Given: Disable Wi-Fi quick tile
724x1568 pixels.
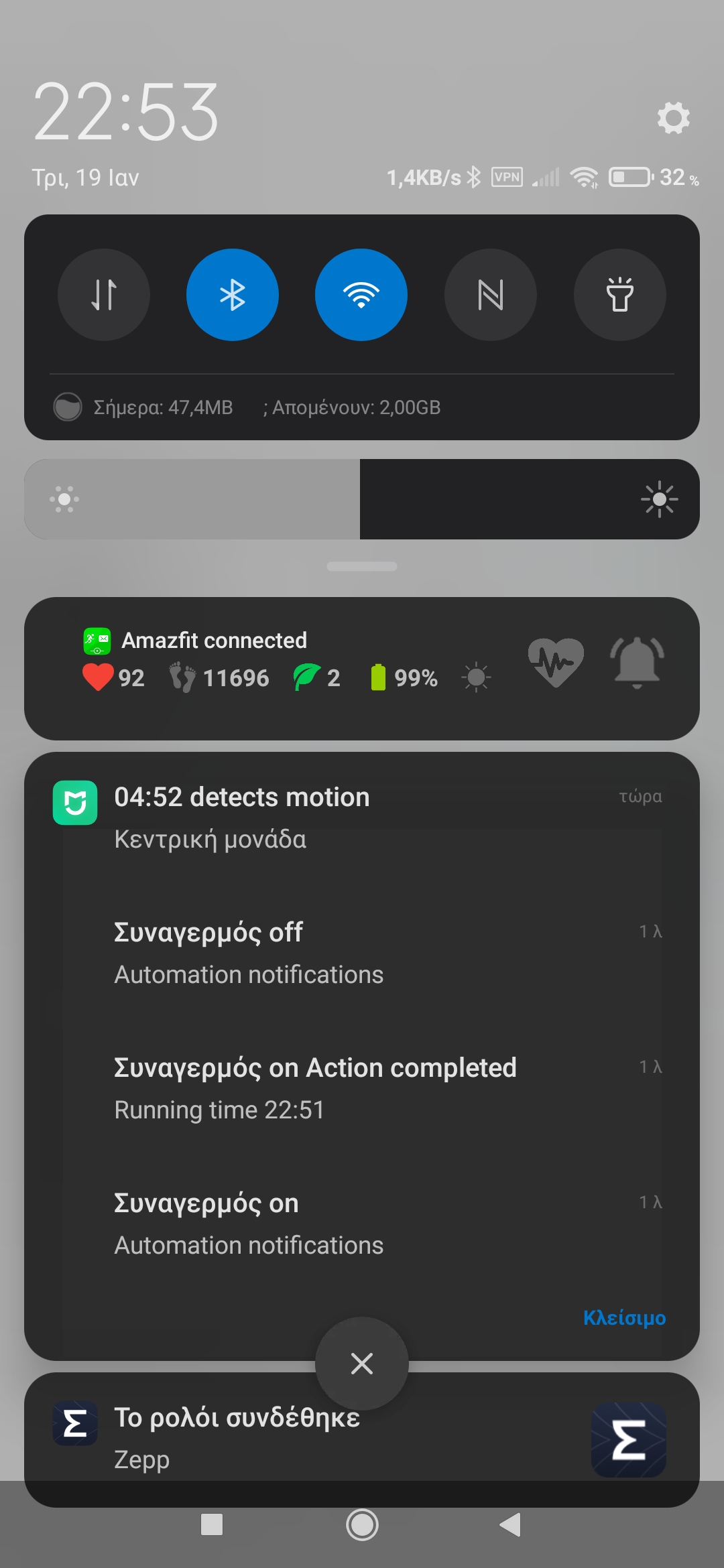Looking at the screenshot, I should tap(361, 295).
